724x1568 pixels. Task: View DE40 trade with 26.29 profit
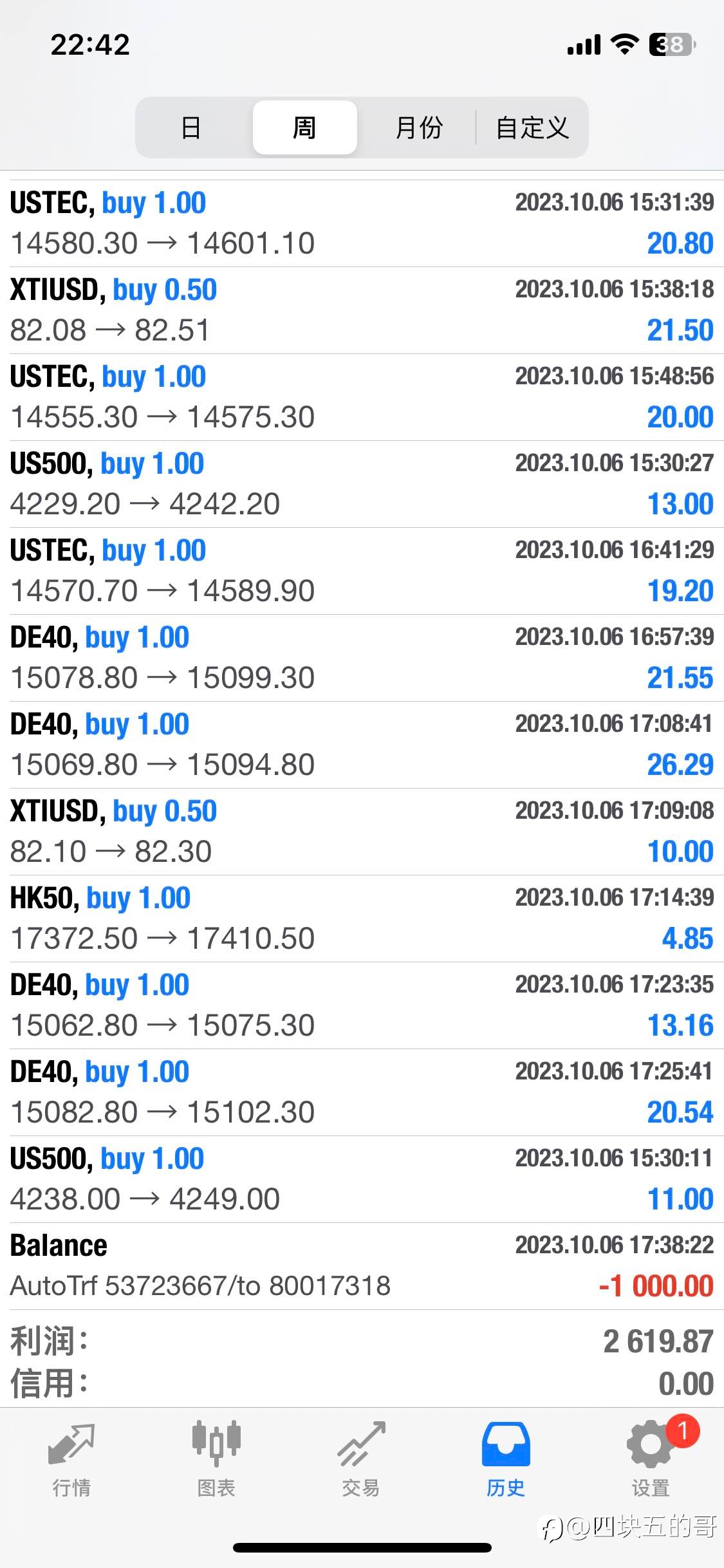(x=362, y=745)
